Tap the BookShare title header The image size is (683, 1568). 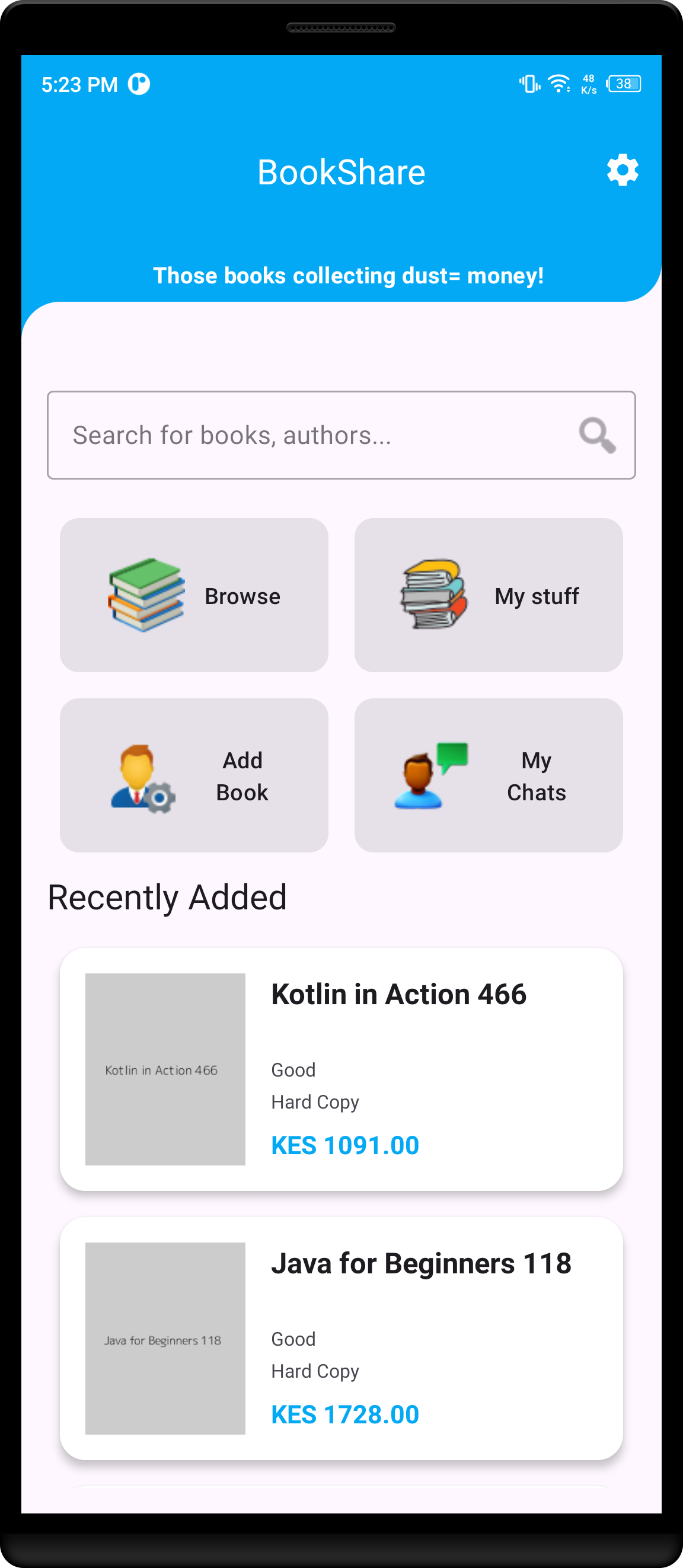point(341,172)
